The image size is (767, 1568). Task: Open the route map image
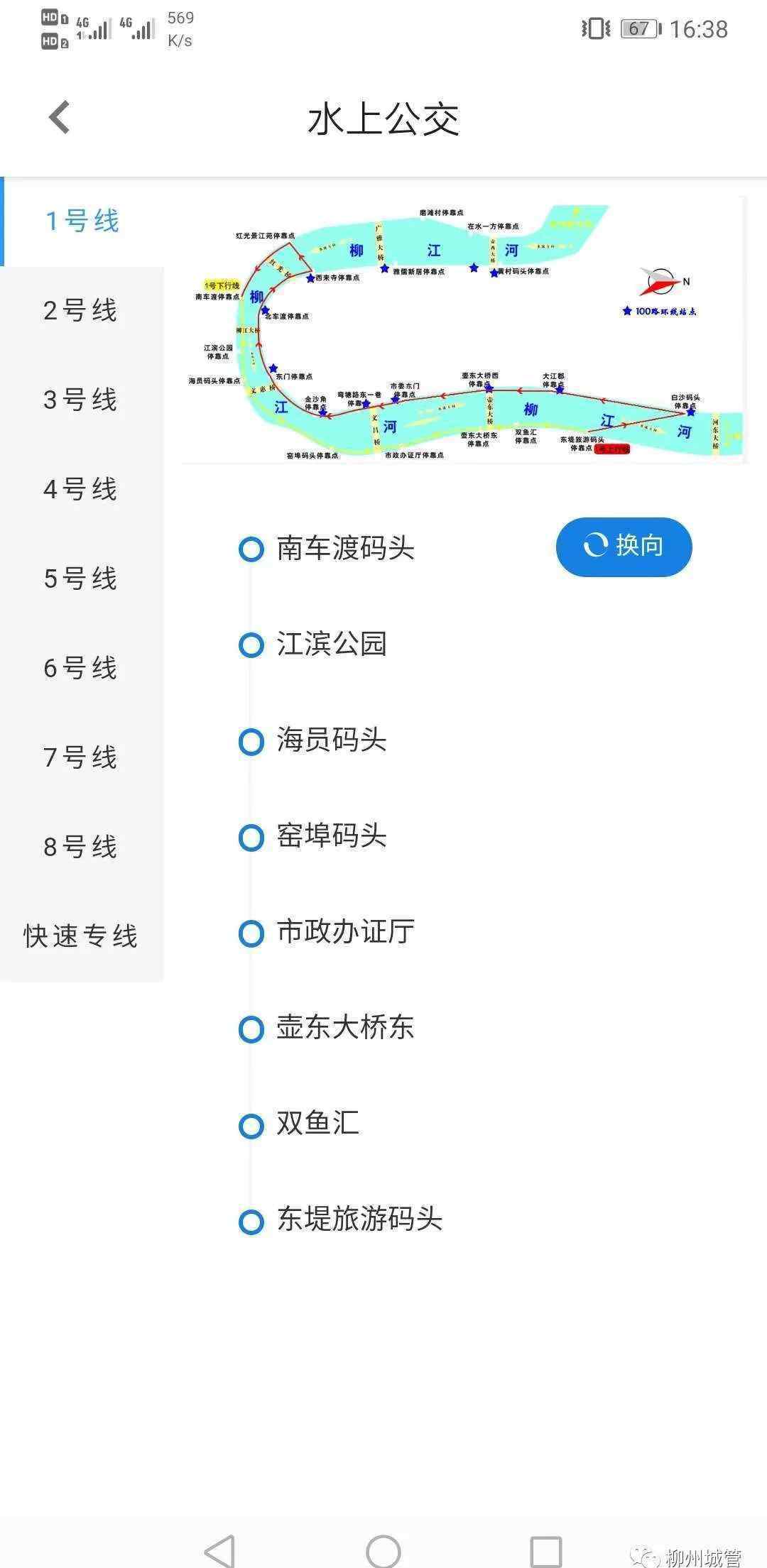pyautogui.click(x=464, y=331)
